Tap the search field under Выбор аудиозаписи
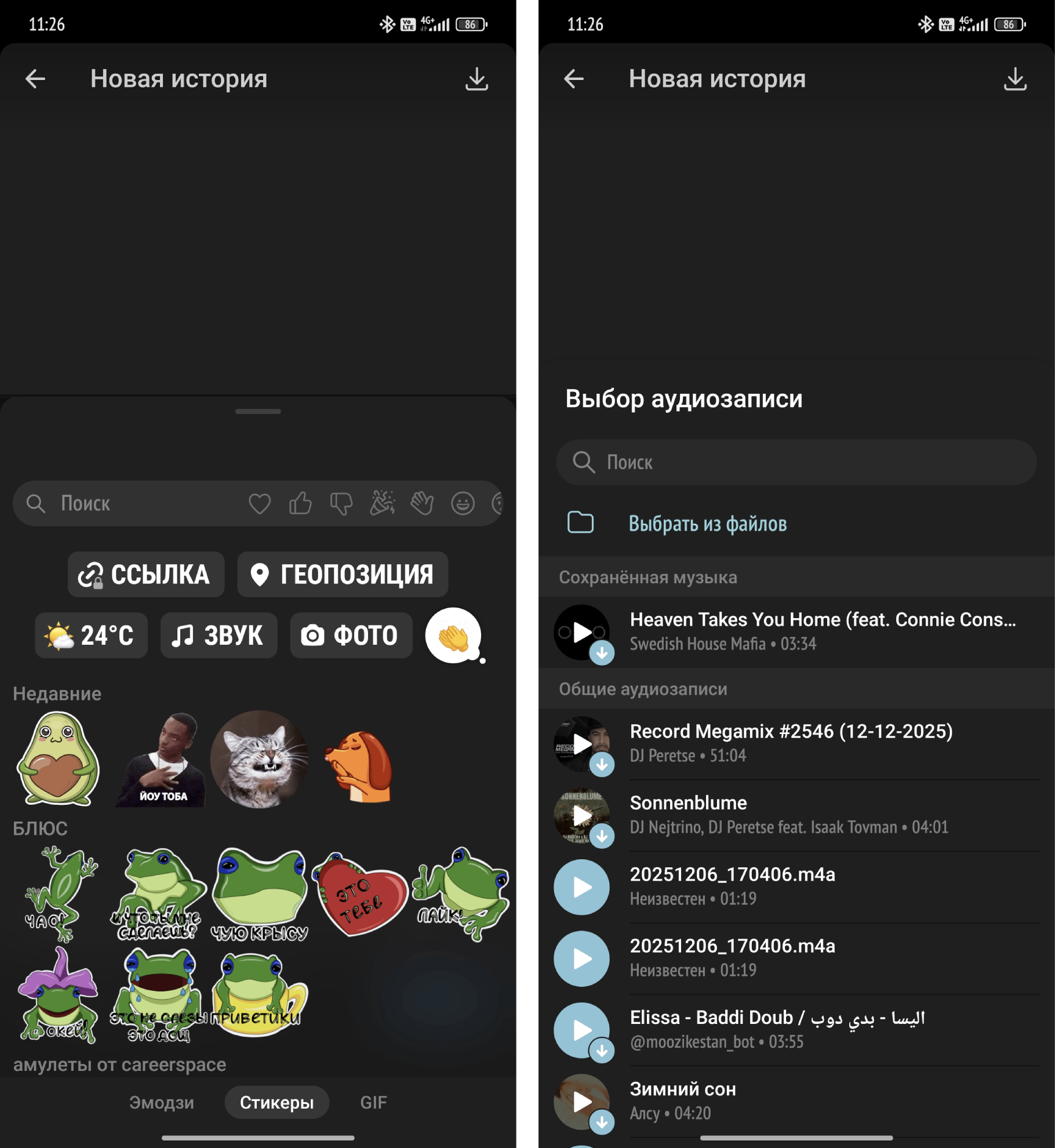 pos(796,462)
